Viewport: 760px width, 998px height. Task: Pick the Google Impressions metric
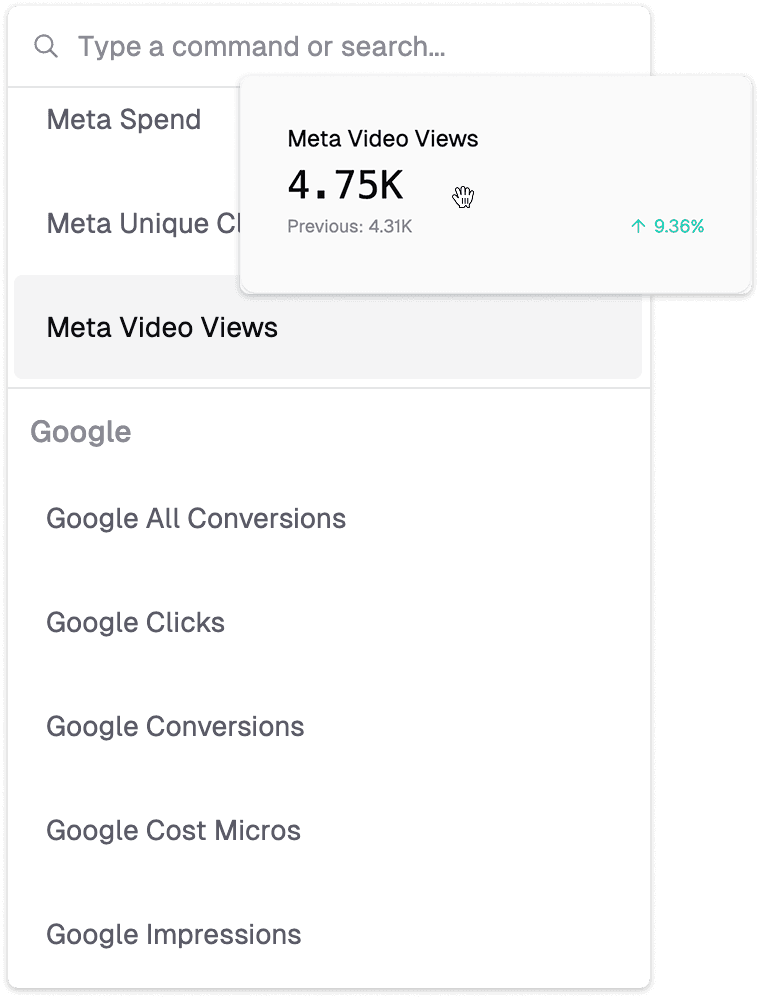[173, 935]
